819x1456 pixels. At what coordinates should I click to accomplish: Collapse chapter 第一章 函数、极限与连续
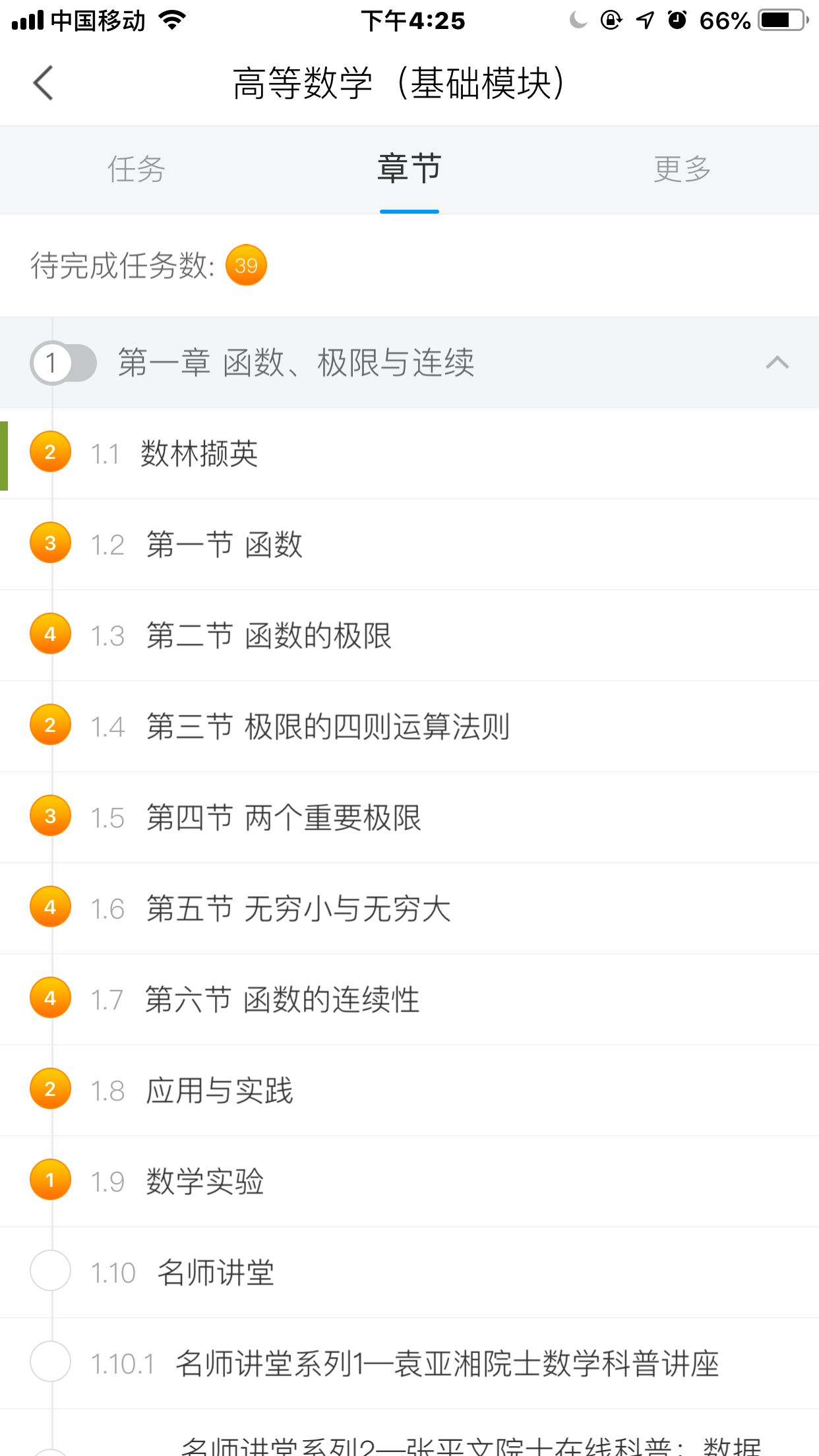click(x=777, y=362)
